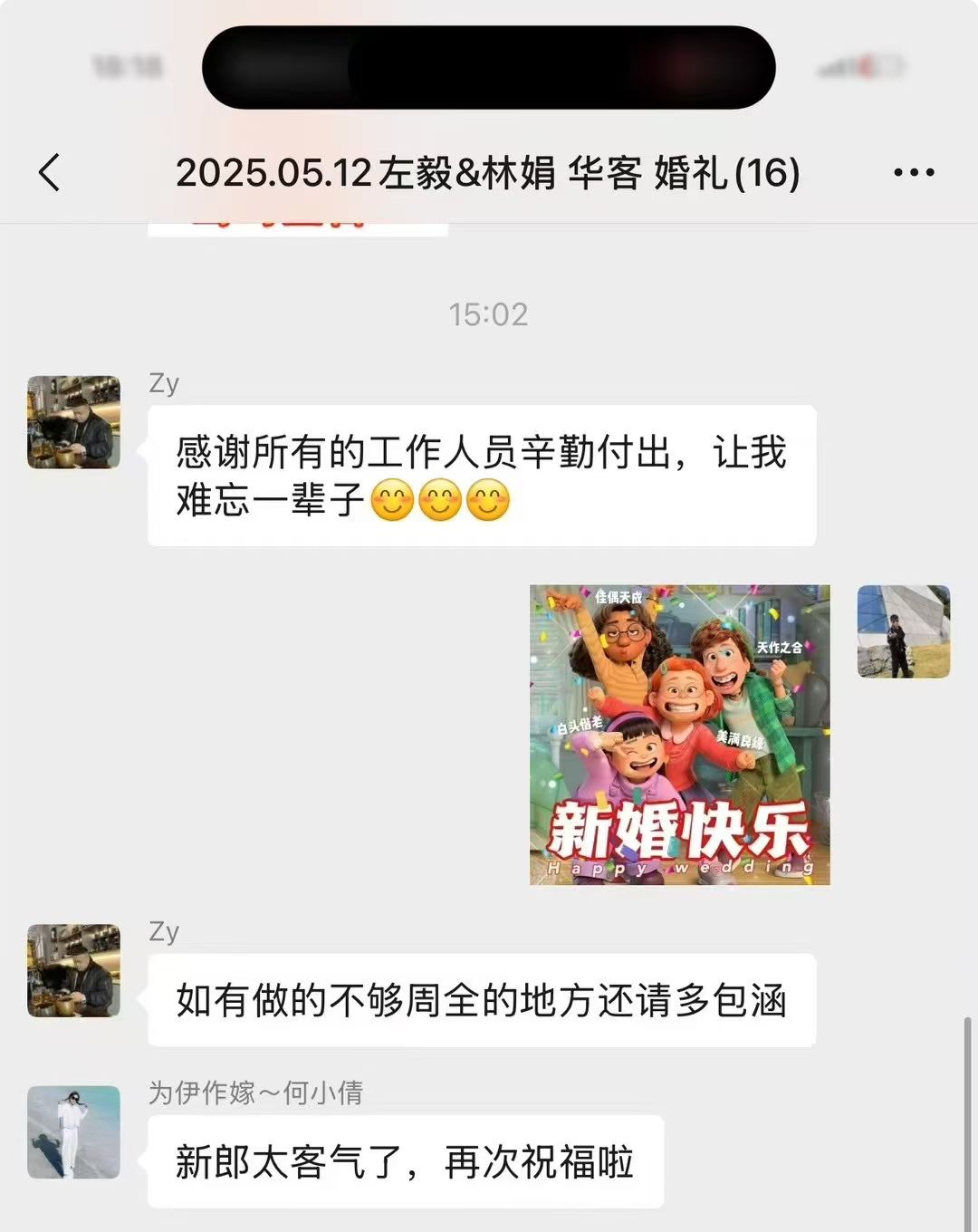The image size is (978, 1232).
Task: View 为伊作嫁～何小倩's profile avatar
Action: 73,1131
